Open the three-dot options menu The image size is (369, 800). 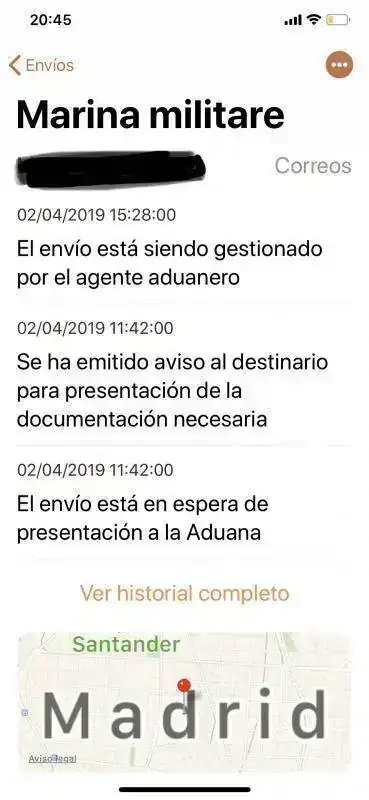(339, 65)
